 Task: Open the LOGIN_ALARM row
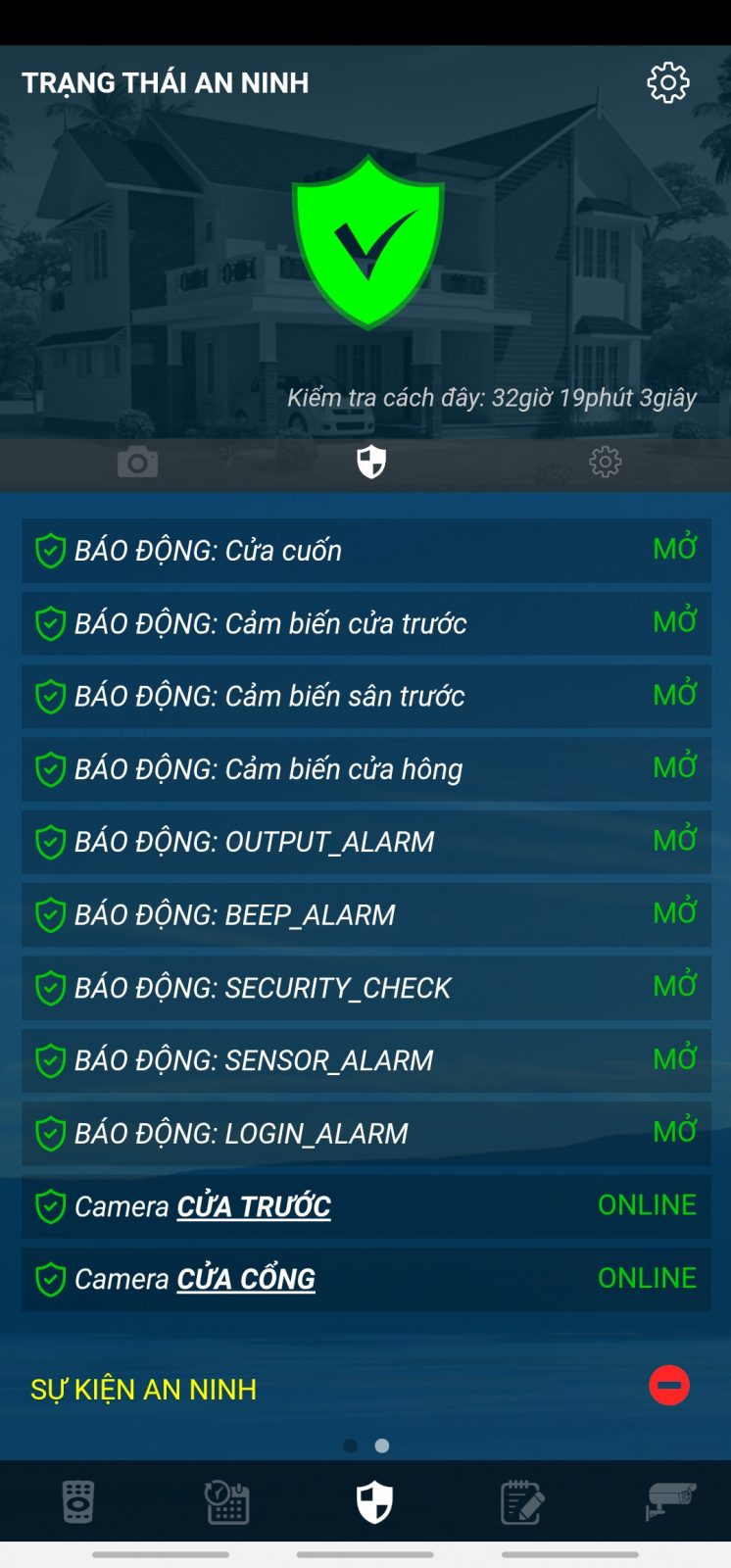click(x=366, y=1133)
